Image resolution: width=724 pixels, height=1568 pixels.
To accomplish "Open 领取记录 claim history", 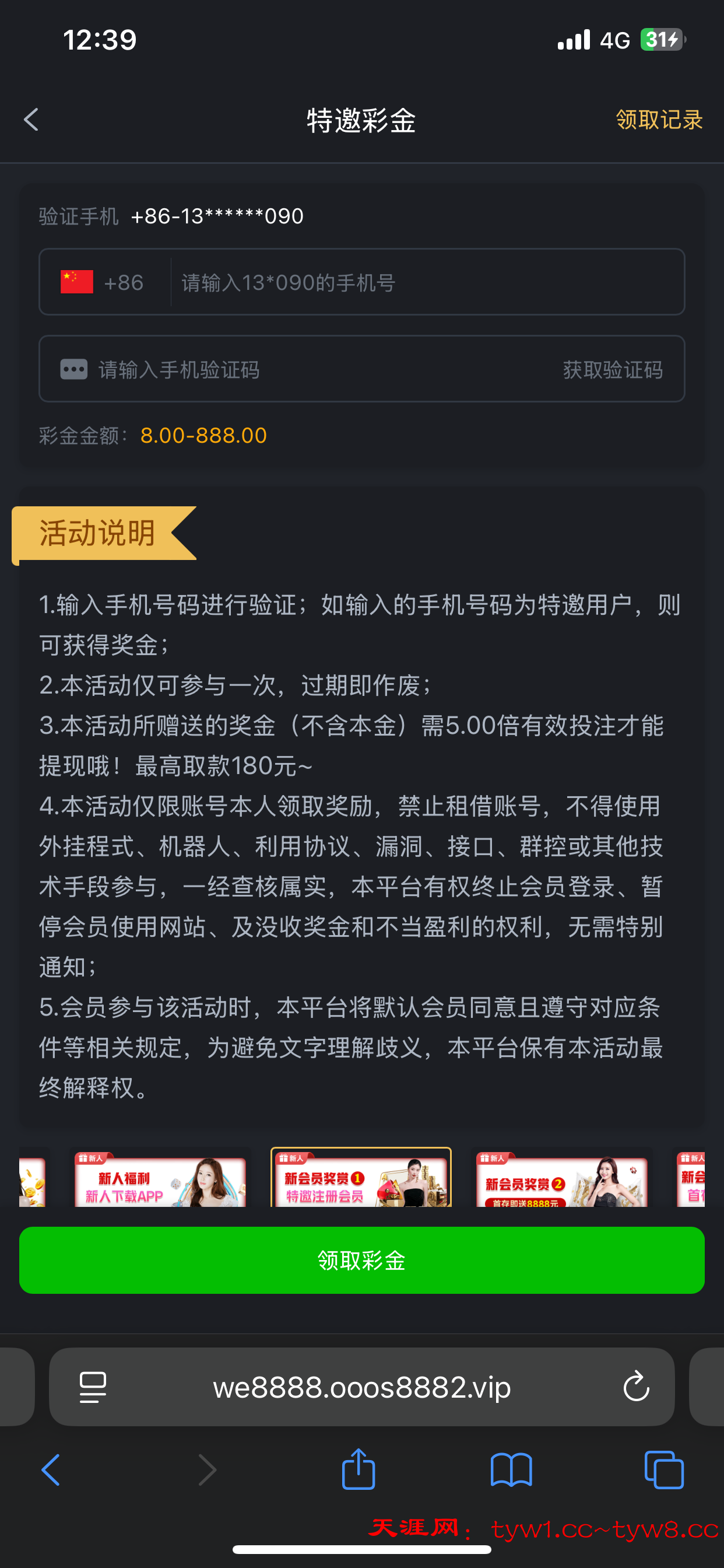I will [x=659, y=120].
